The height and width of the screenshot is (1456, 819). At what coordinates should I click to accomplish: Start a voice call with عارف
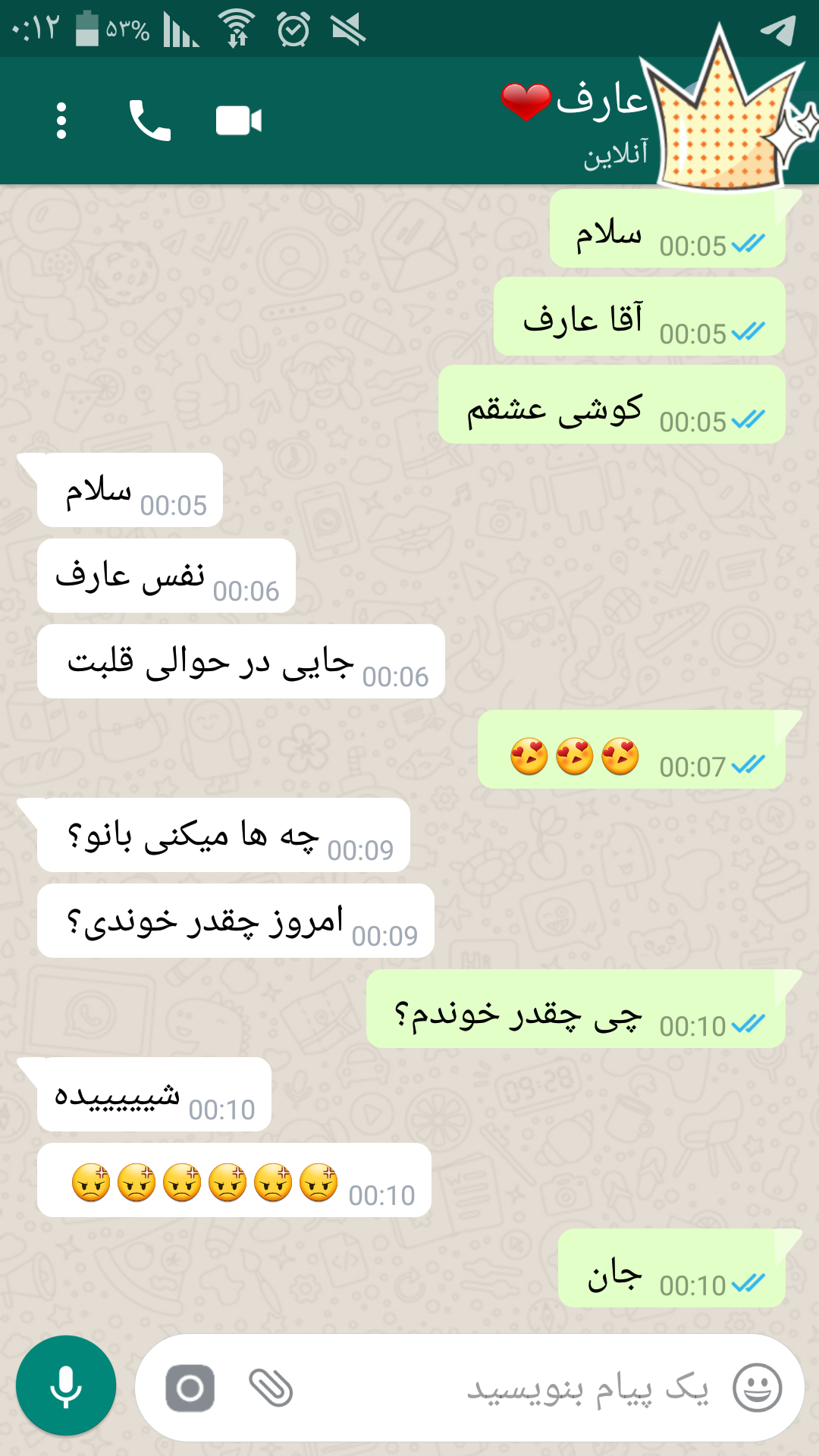(x=149, y=121)
